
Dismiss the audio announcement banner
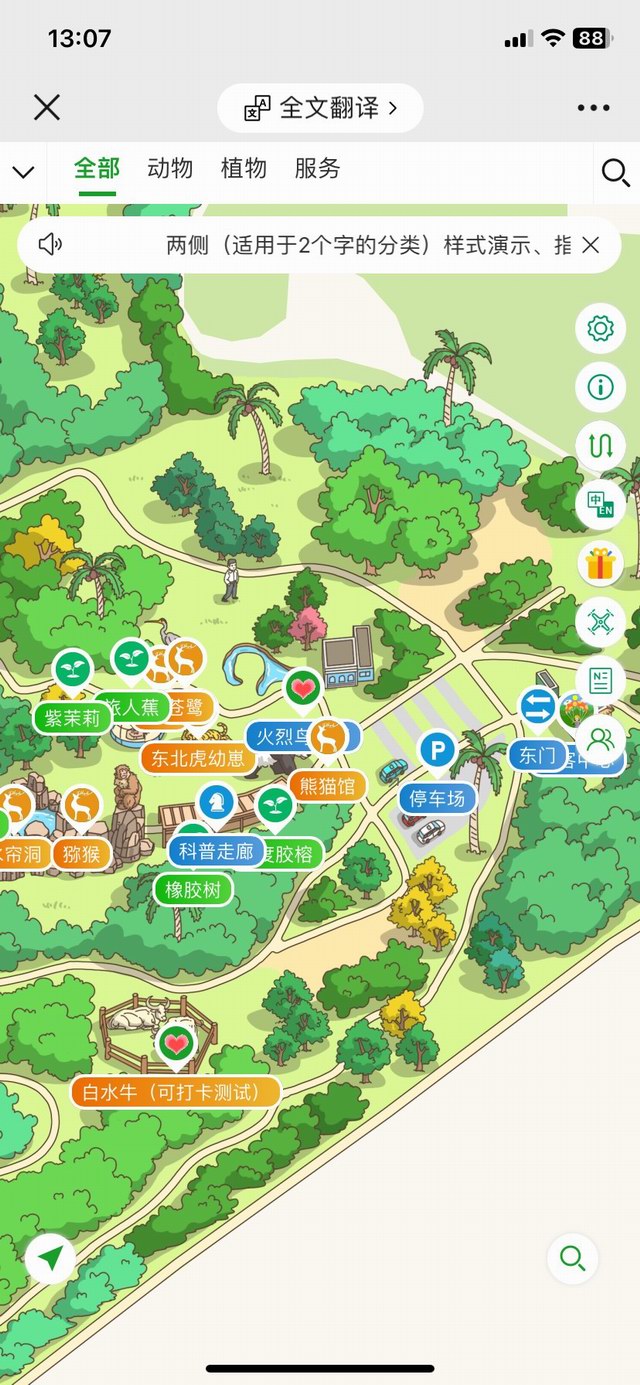click(591, 245)
